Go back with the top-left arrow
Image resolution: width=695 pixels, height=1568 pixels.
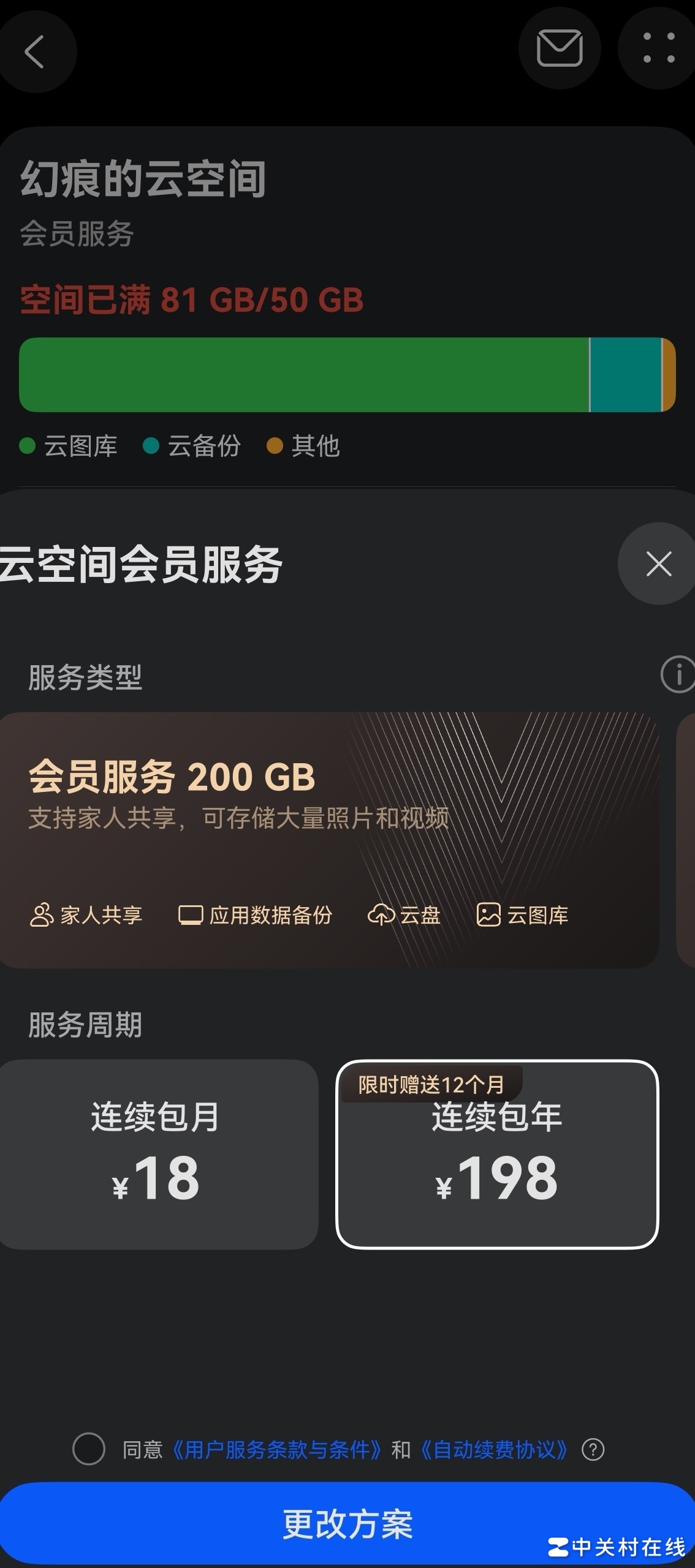(35, 51)
